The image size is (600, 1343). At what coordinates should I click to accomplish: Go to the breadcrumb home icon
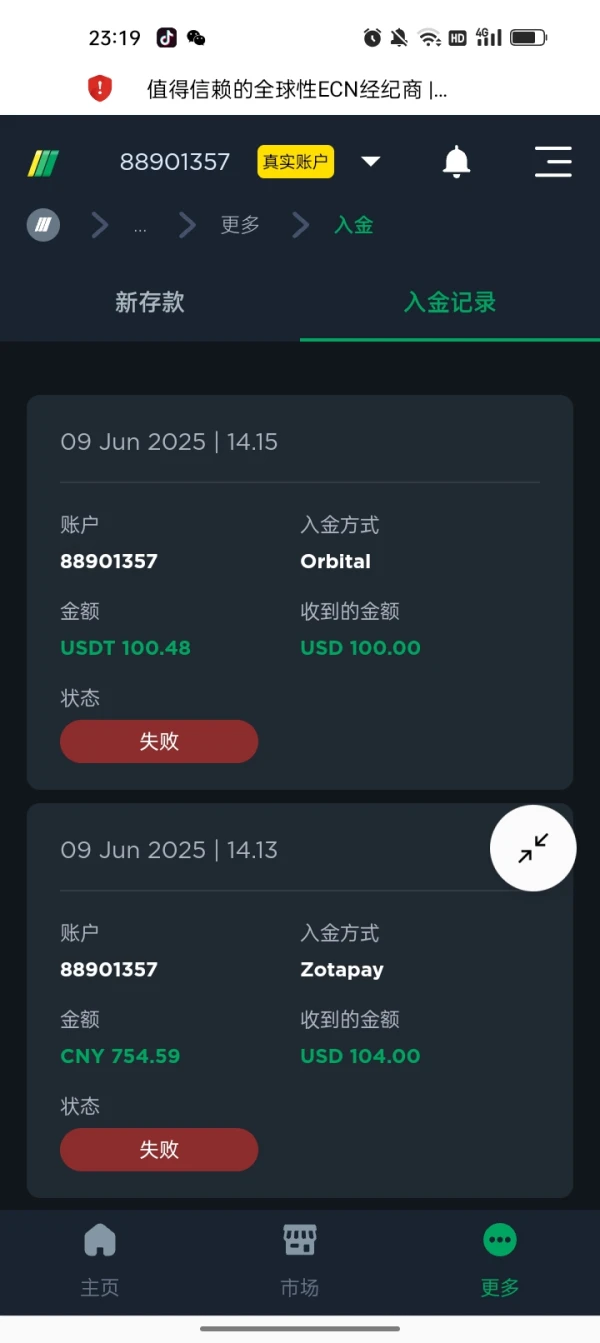(x=43, y=225)
